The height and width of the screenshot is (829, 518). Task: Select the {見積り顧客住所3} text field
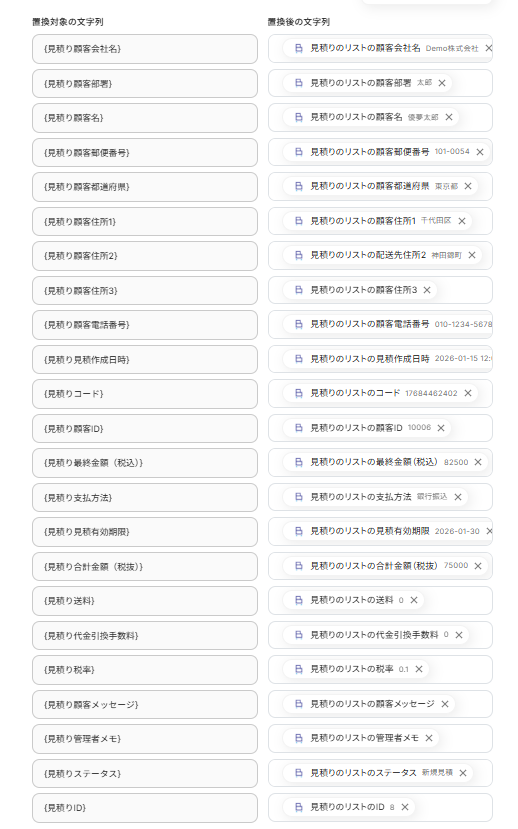click(x=145, y=291)
